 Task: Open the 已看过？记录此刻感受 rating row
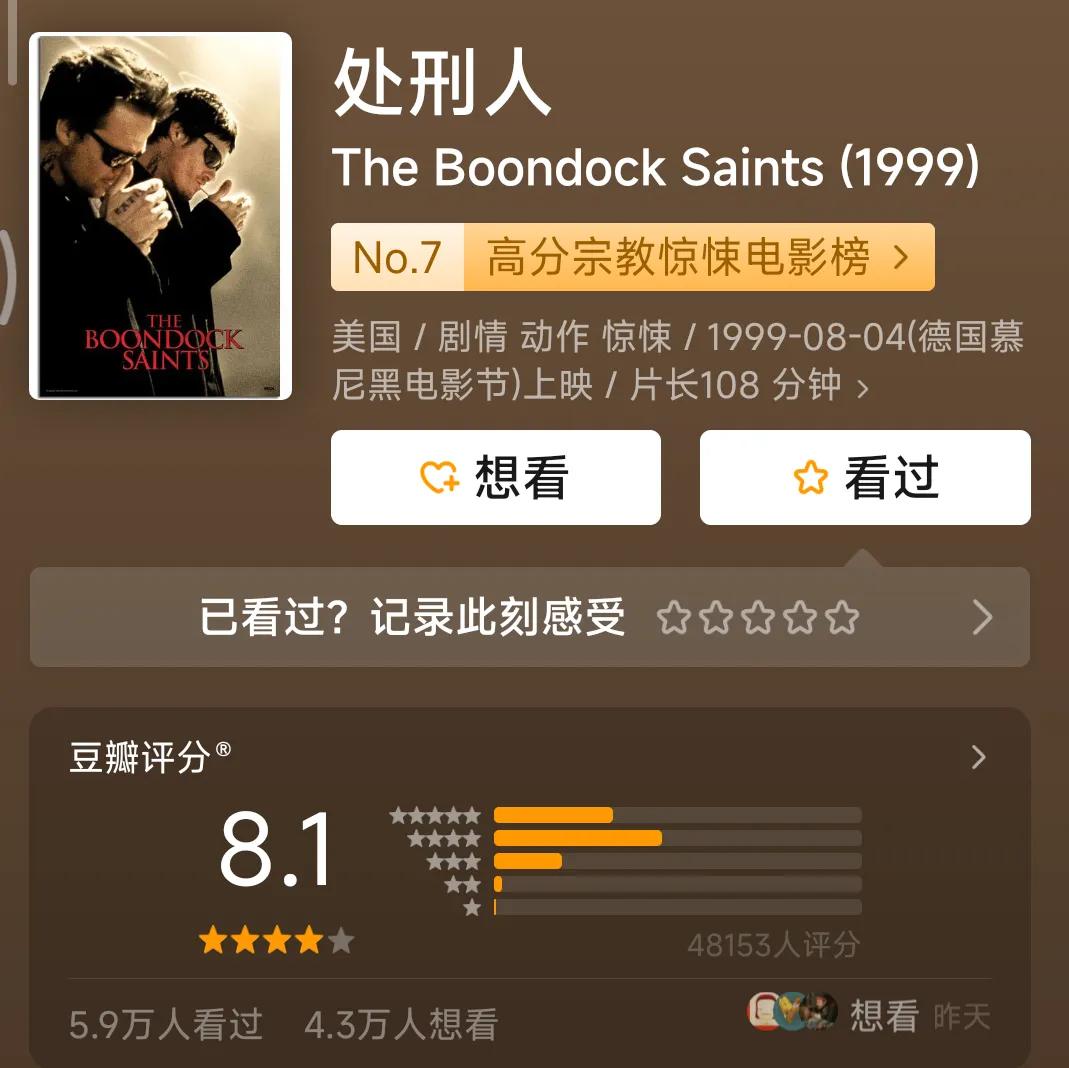tap(529, 617)
